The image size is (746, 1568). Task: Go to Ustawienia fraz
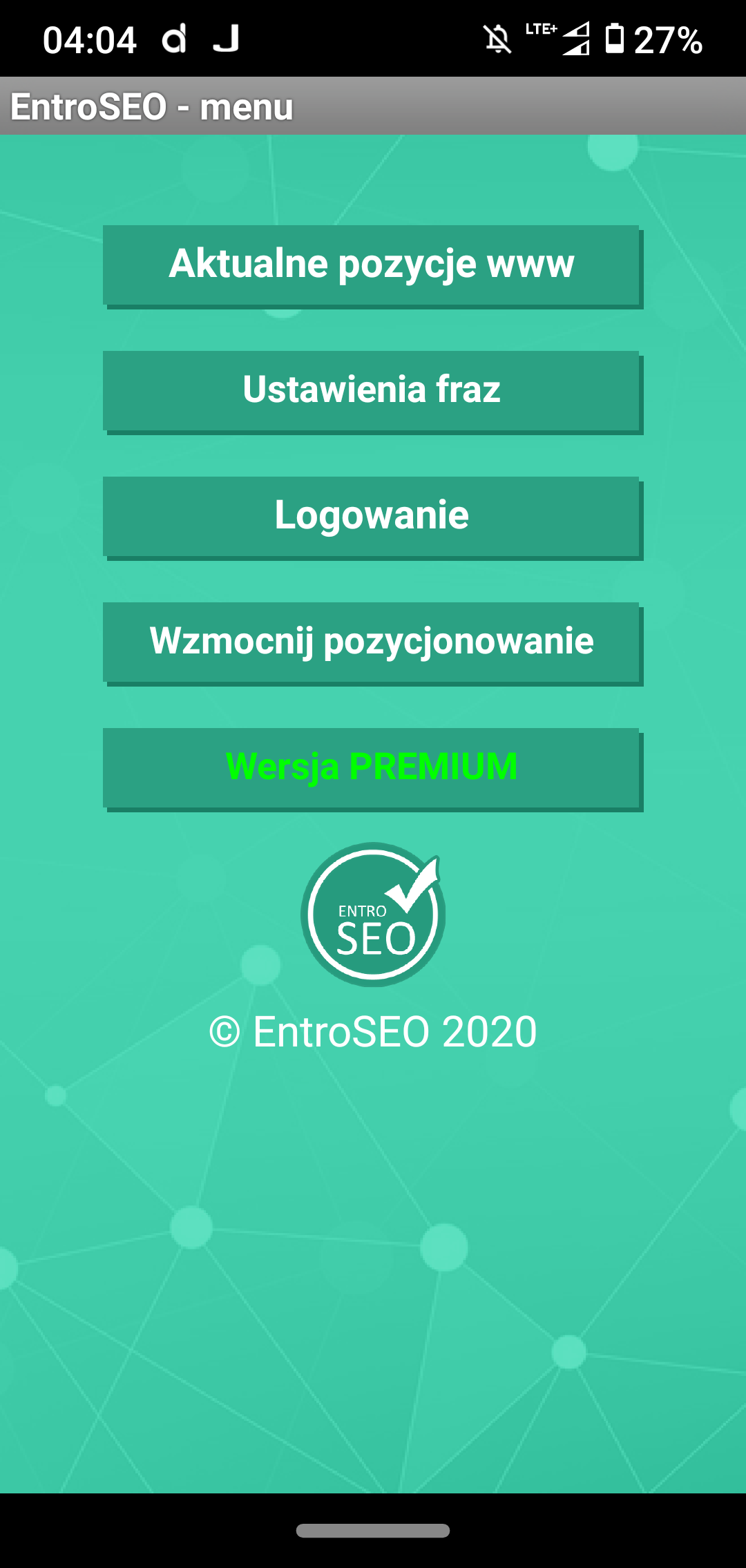coord(372,392)
